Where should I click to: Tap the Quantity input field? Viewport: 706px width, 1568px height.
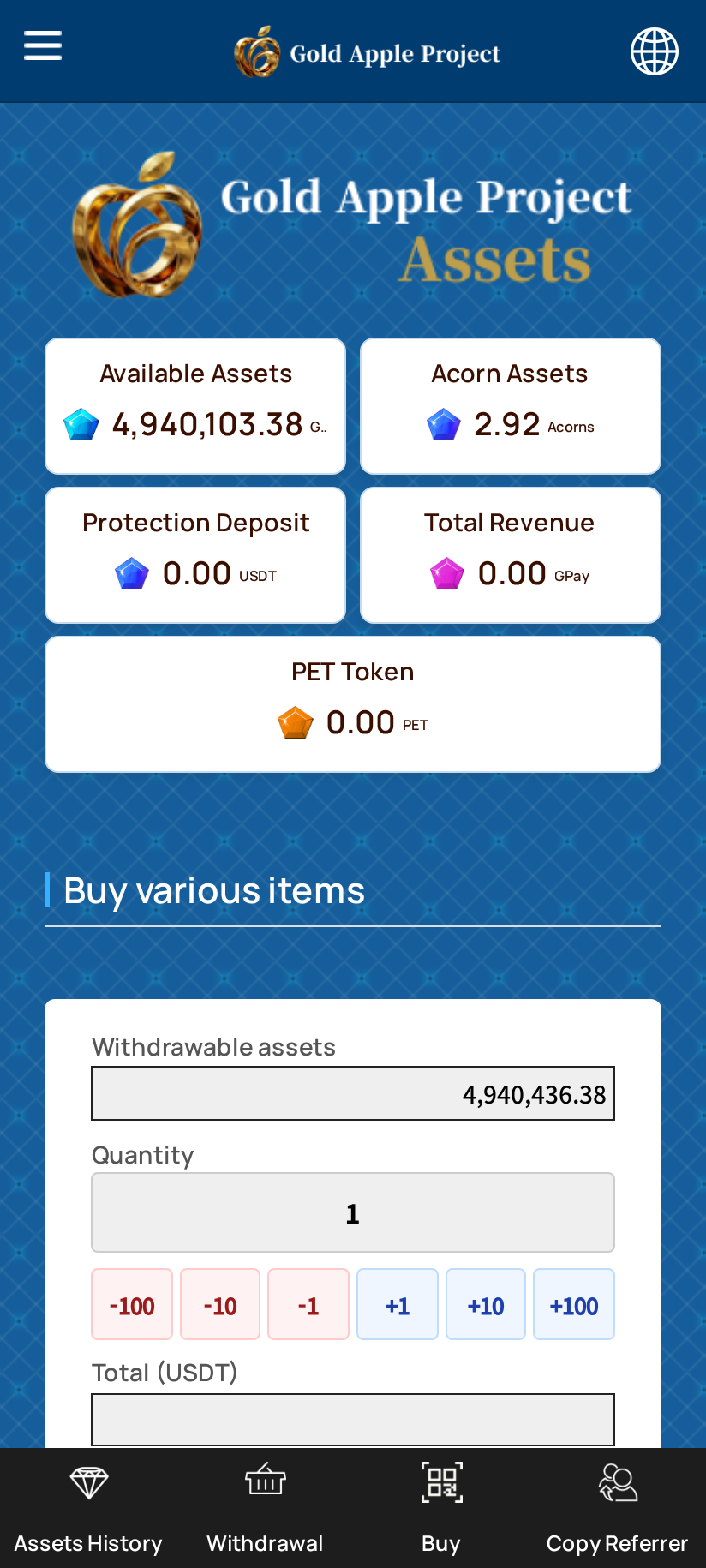tap(353, 1212)
